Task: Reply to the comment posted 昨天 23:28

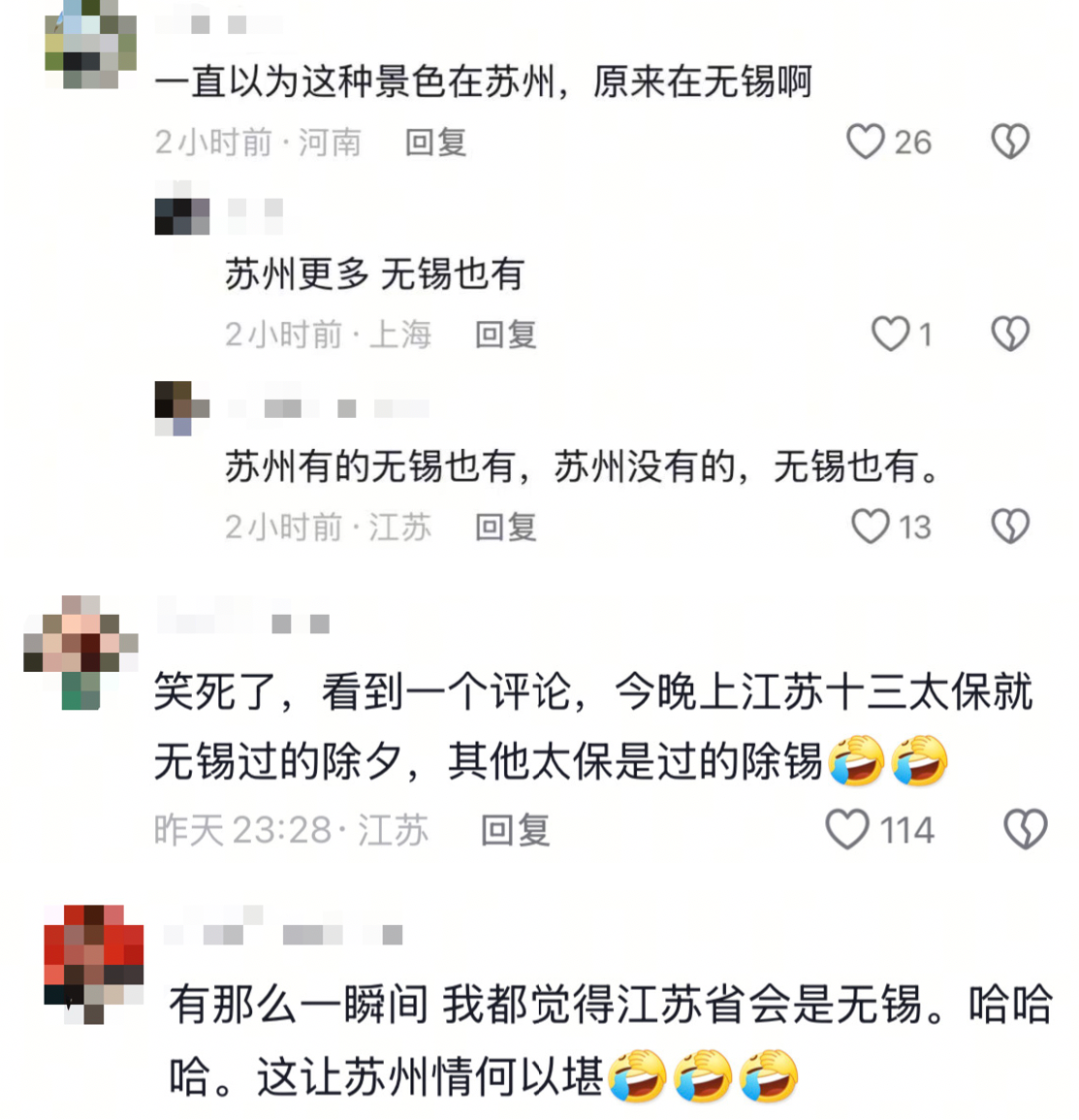Action: (x=515, y=830)
